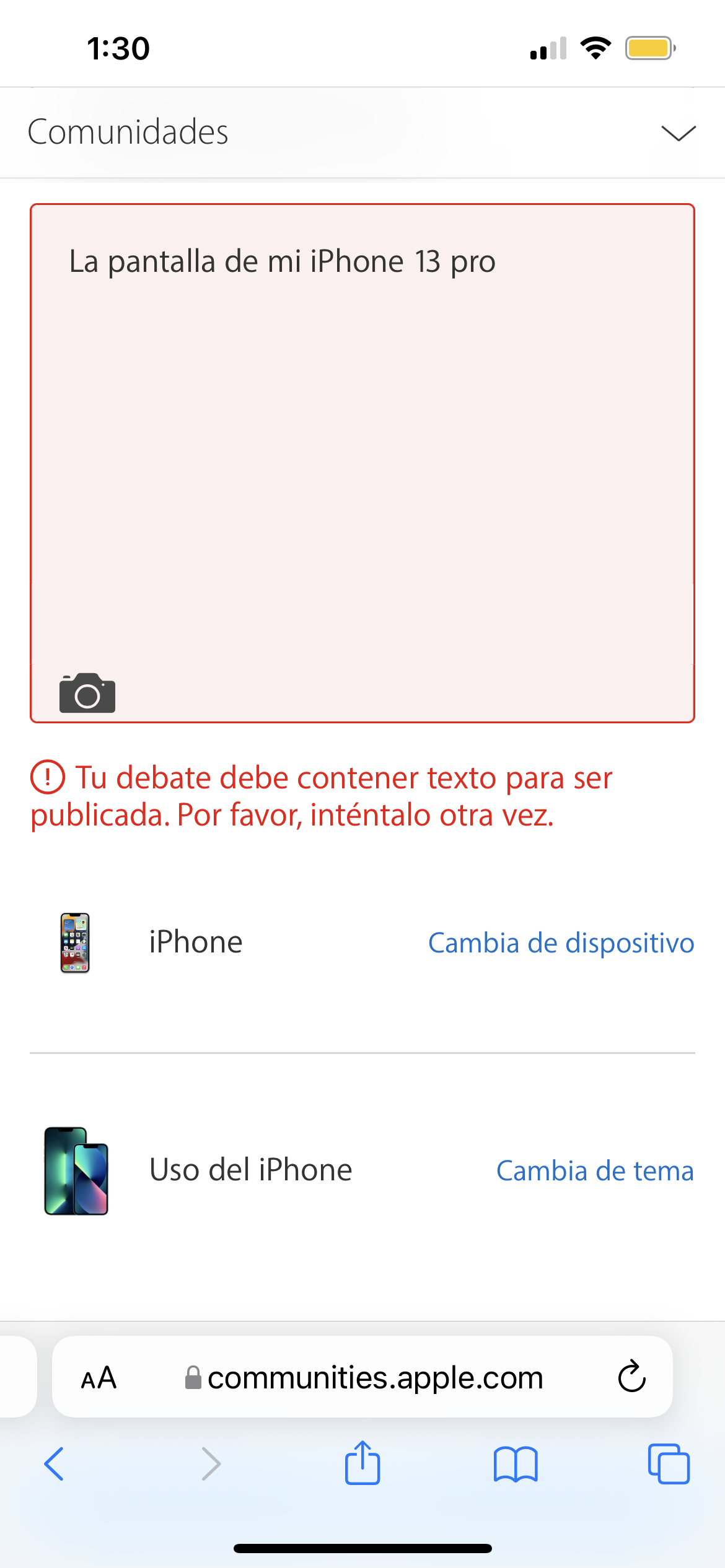Open Safari bookmarks
Viewport: 725px width, 1568px height.
tap(516, 1464)
